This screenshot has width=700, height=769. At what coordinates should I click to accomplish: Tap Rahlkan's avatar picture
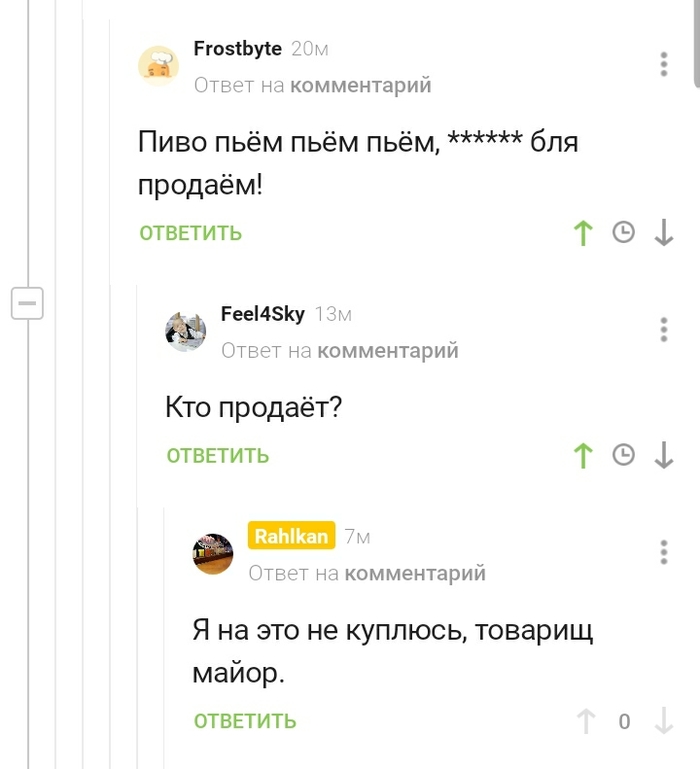pos(212,553)
